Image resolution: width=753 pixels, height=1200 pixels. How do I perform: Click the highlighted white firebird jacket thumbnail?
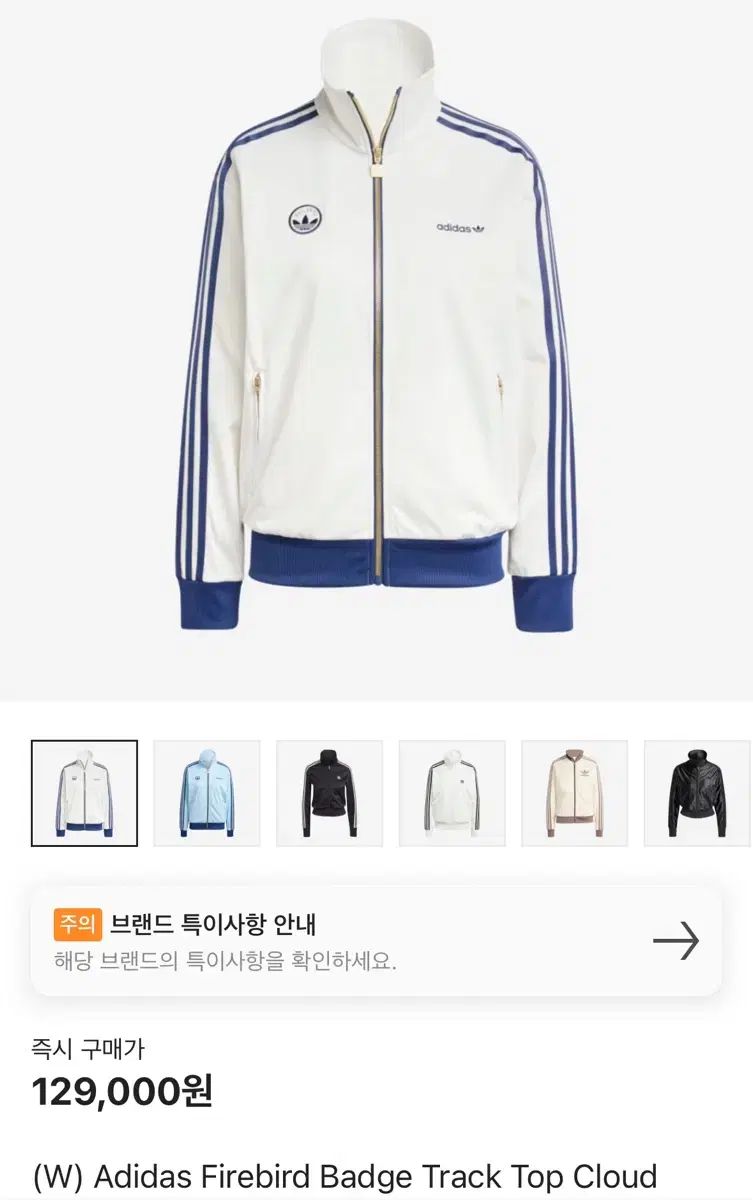[85, 790]
